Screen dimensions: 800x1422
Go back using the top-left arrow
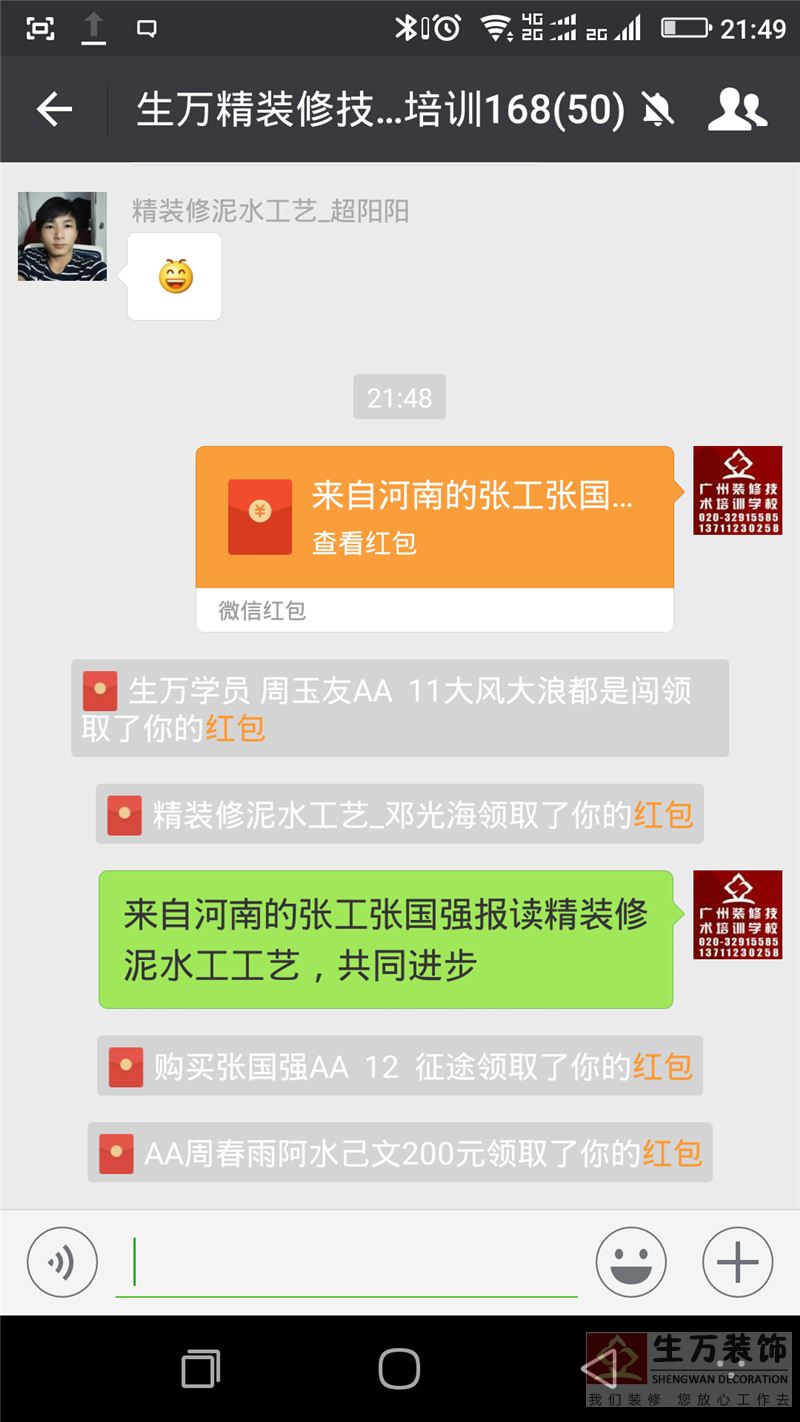coord(54,110)
